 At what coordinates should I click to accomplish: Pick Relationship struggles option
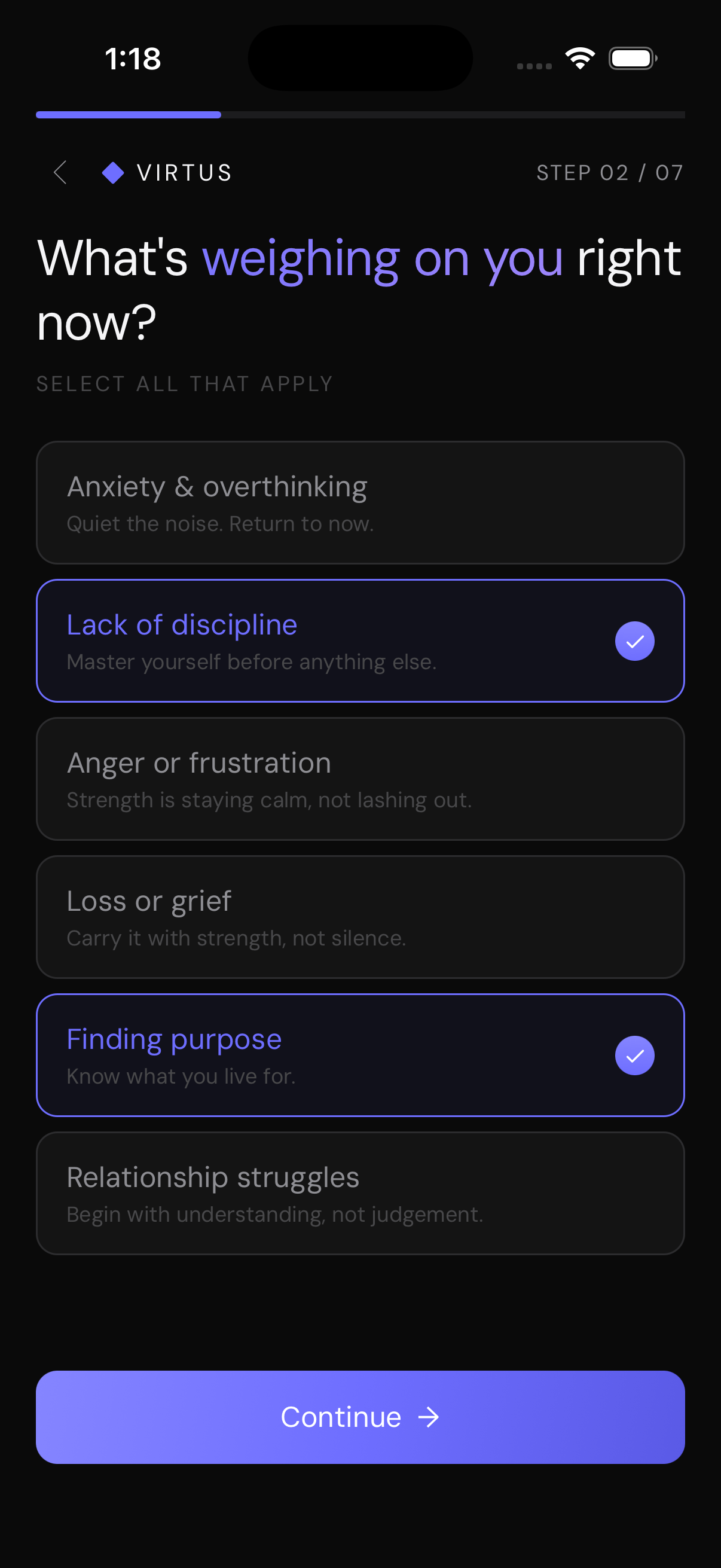click(360, 1194)
